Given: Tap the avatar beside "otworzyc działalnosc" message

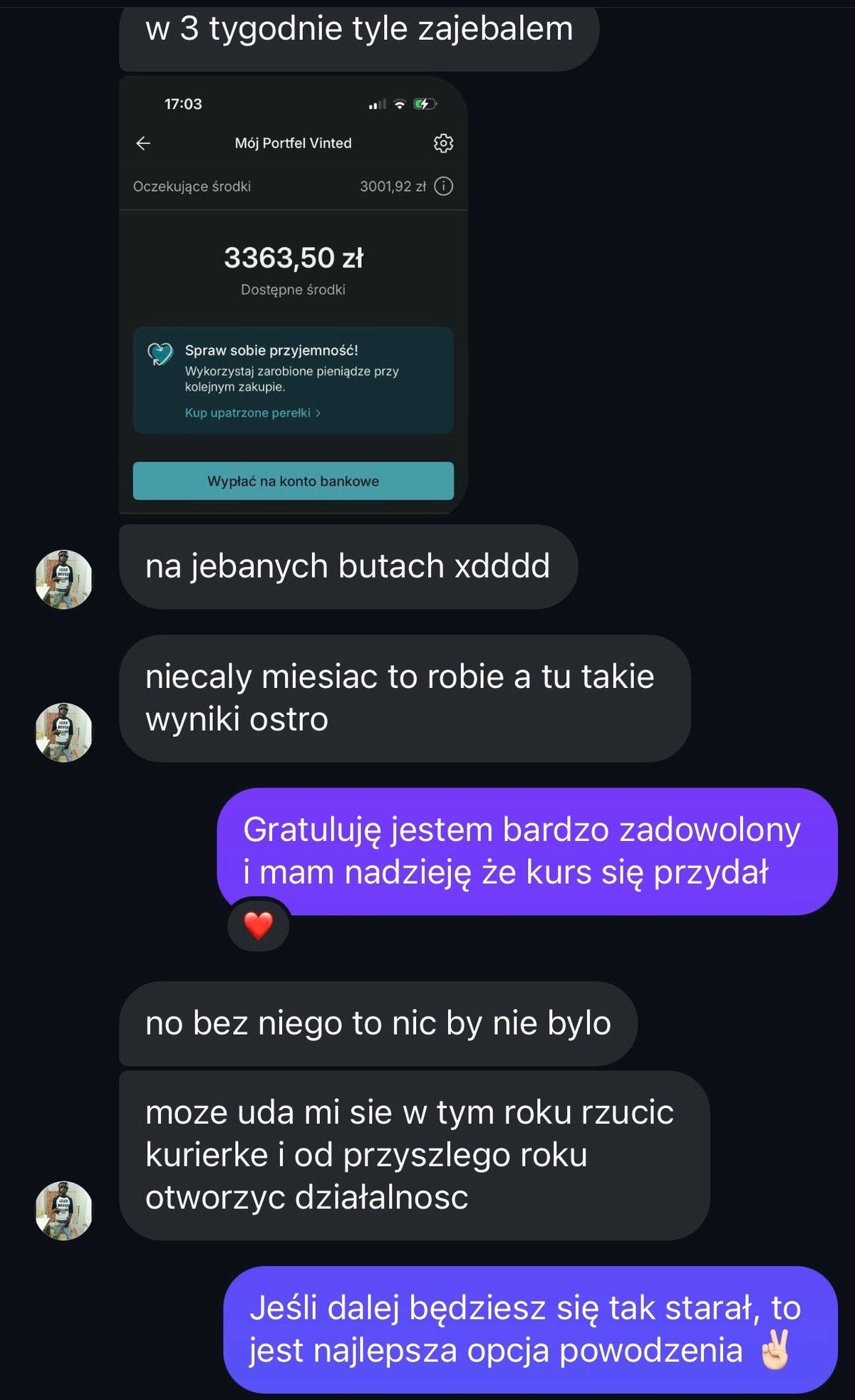Looking at the screenshot, I should click(64, 1211).
